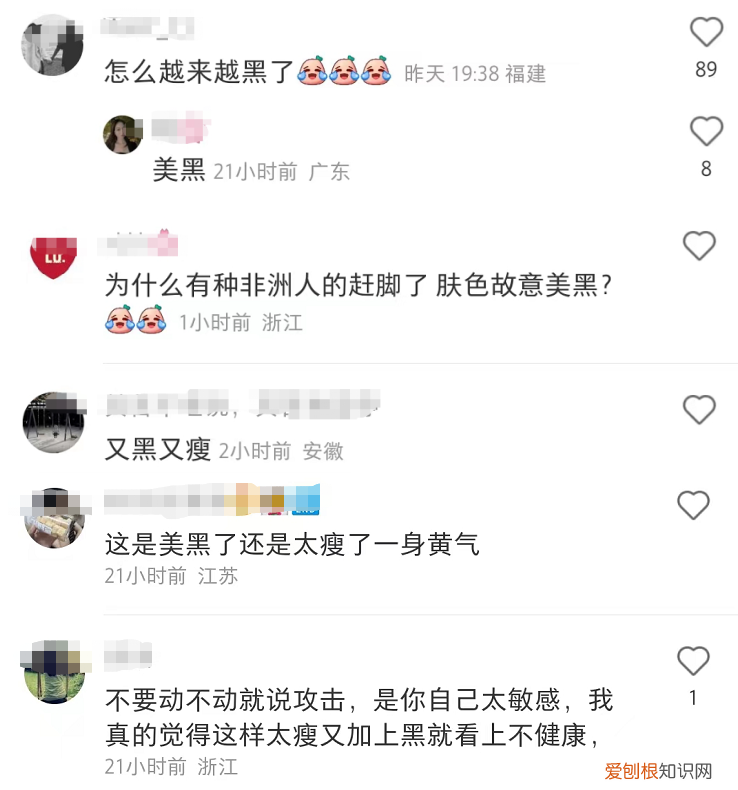Like the comment "怎么越来越黑了"
This screenshot has width=738, height=790.
click(707, 31)
